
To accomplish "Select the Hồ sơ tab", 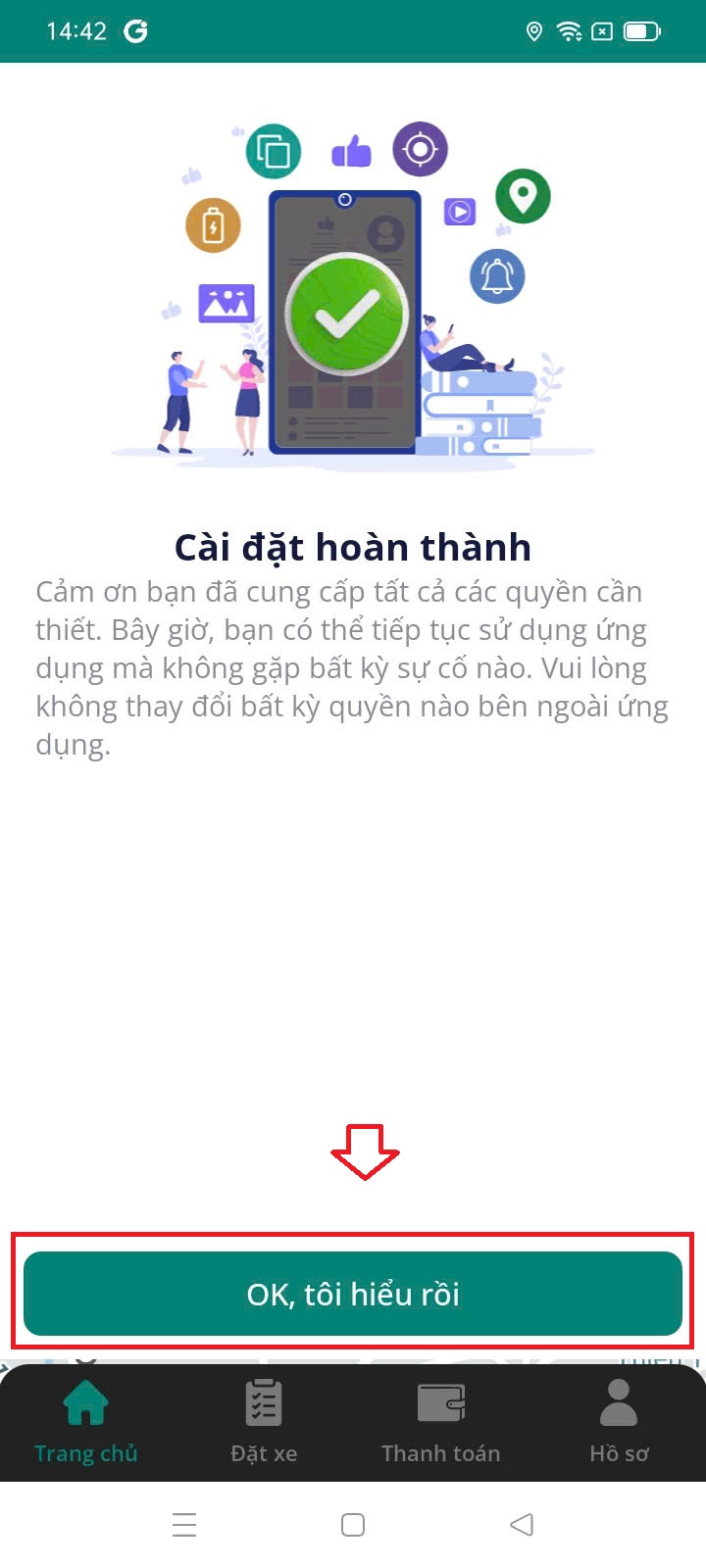I will pyautogui.click(x=619, y=1421).
